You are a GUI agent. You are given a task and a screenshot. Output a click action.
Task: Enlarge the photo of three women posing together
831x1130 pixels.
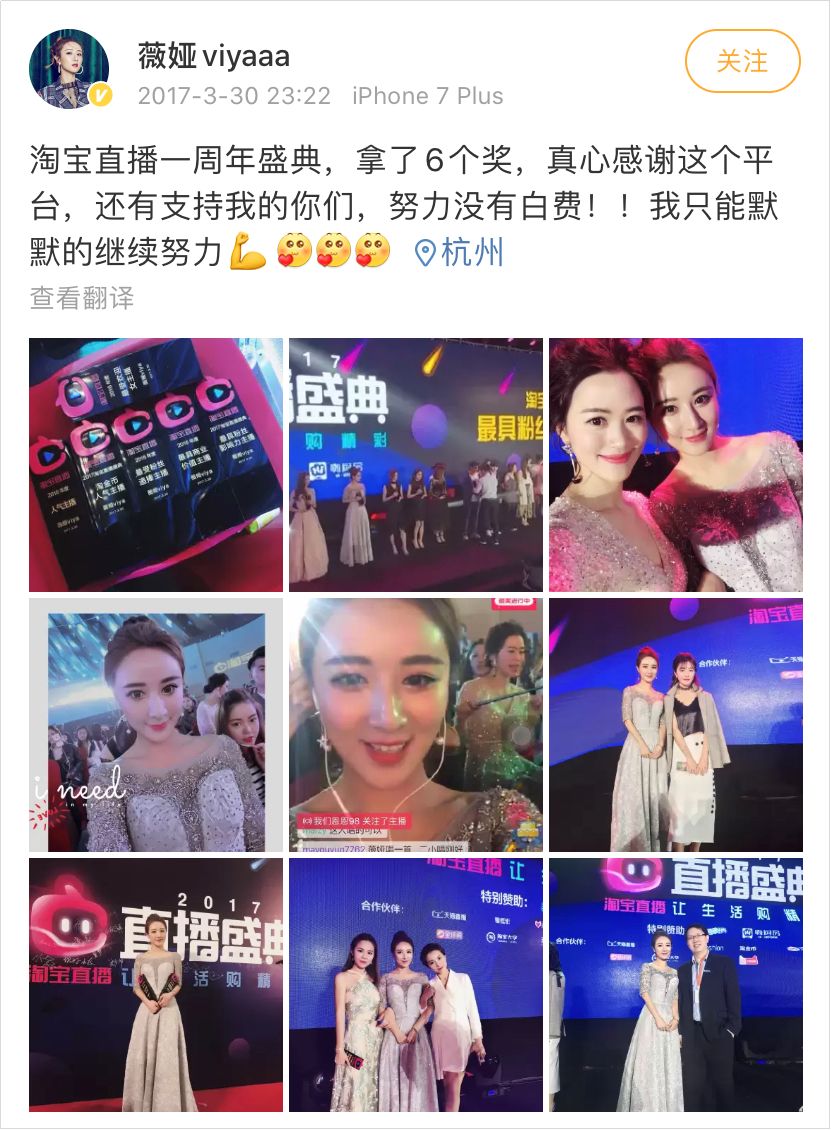(x=416, y=985)
